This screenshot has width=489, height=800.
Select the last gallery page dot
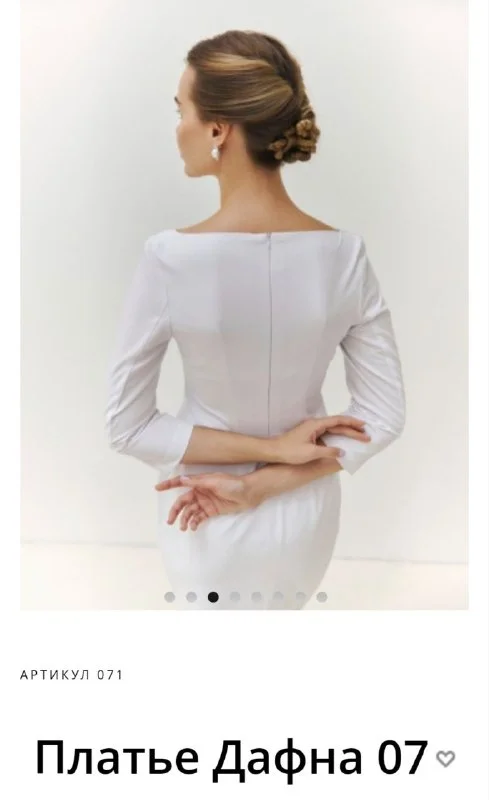point(322,596)
